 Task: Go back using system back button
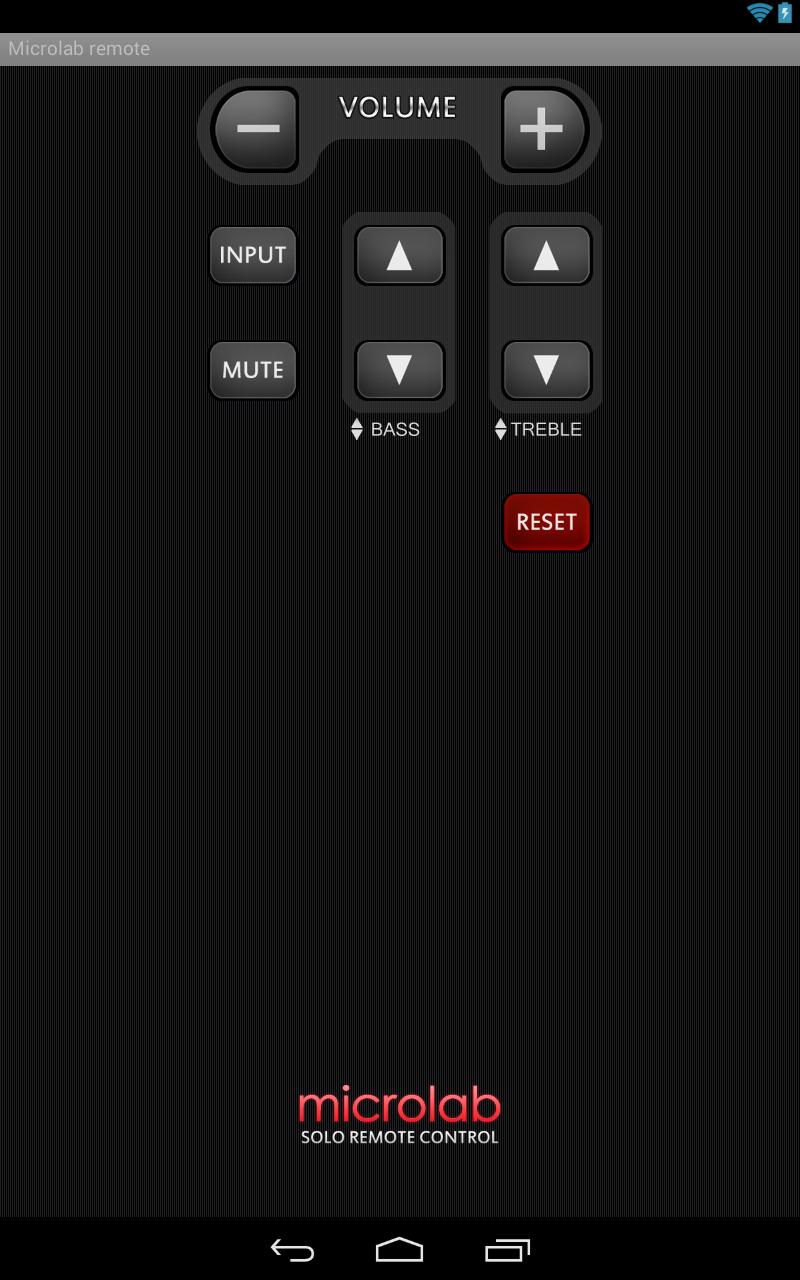tap(292, 1250)
